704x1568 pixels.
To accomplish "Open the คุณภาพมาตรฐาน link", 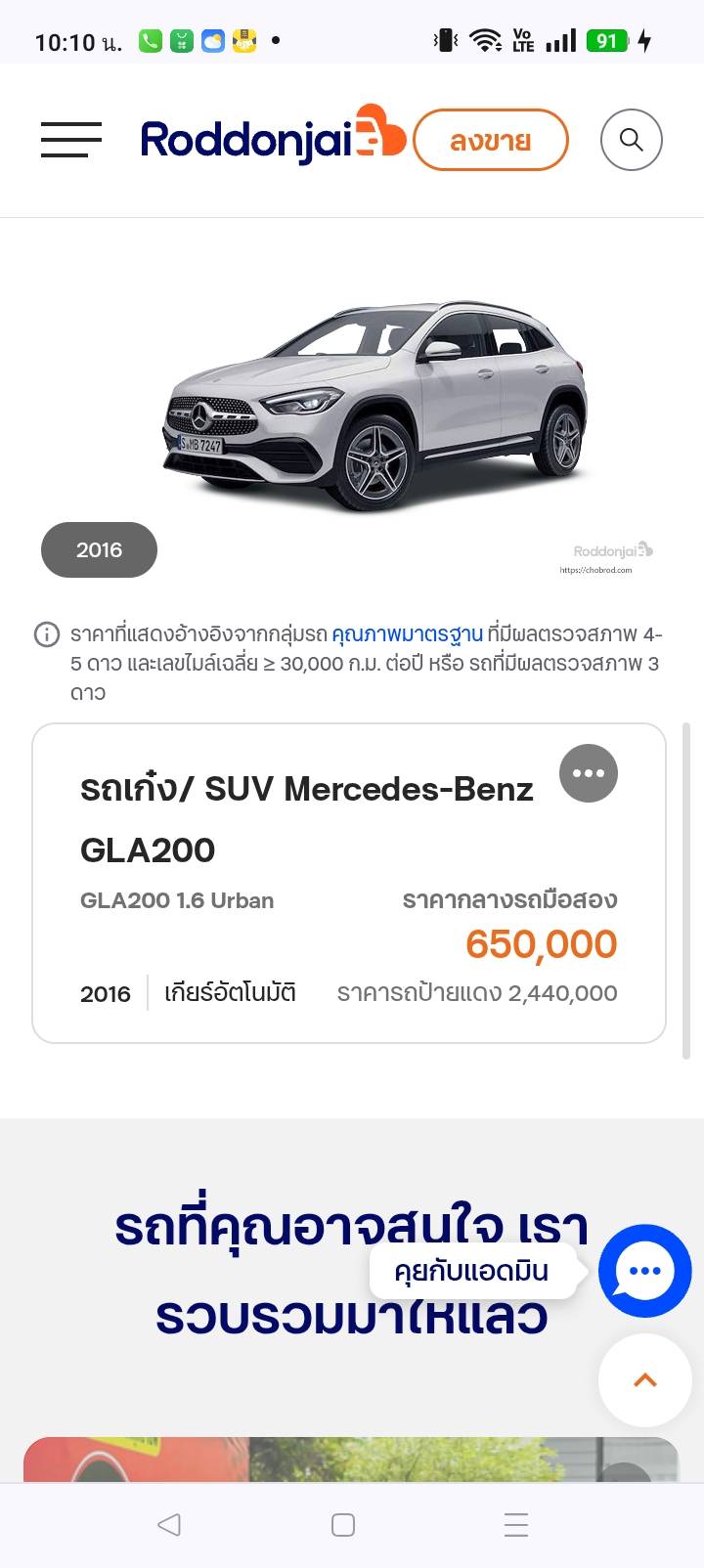I will tap(407, 634).
